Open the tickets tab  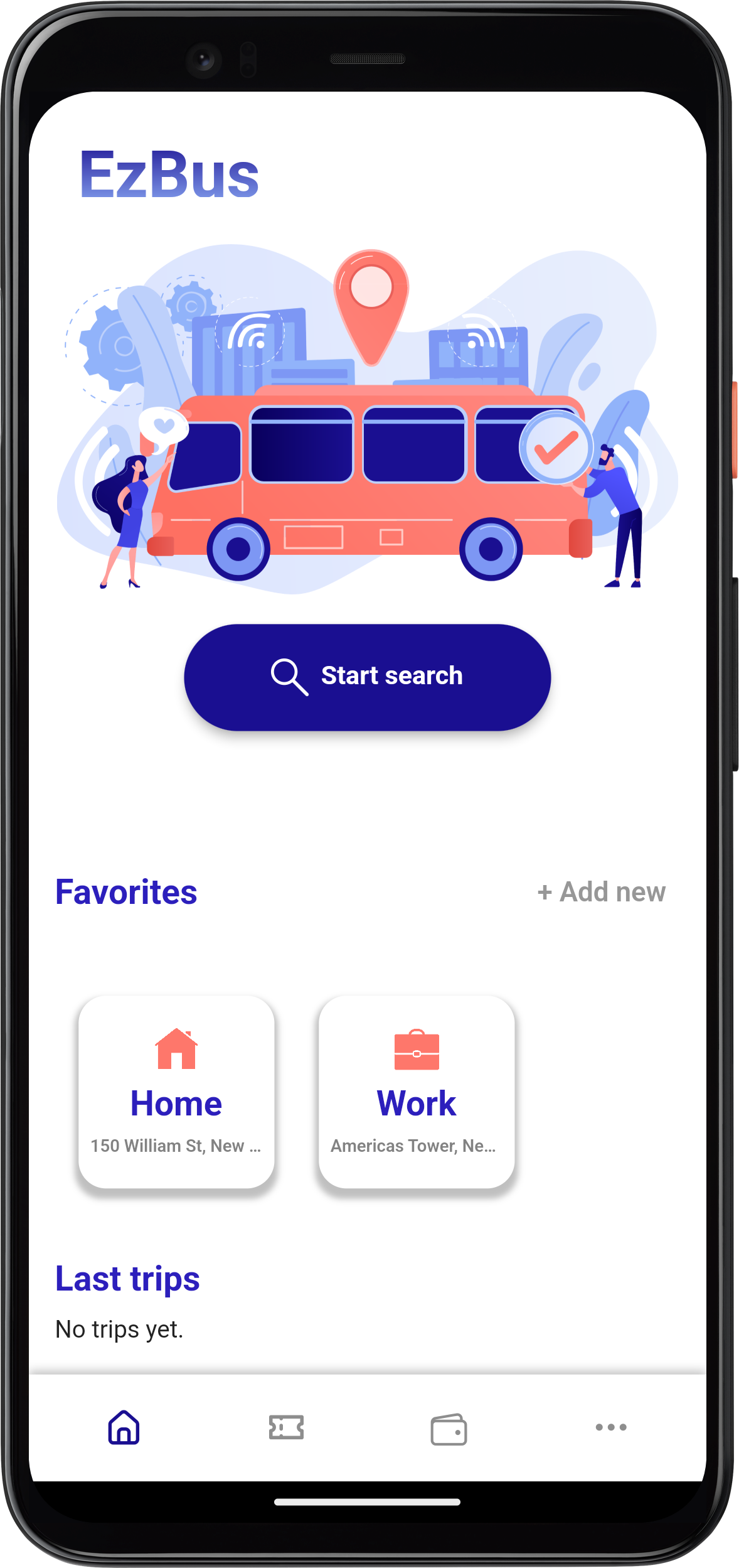286,1427
